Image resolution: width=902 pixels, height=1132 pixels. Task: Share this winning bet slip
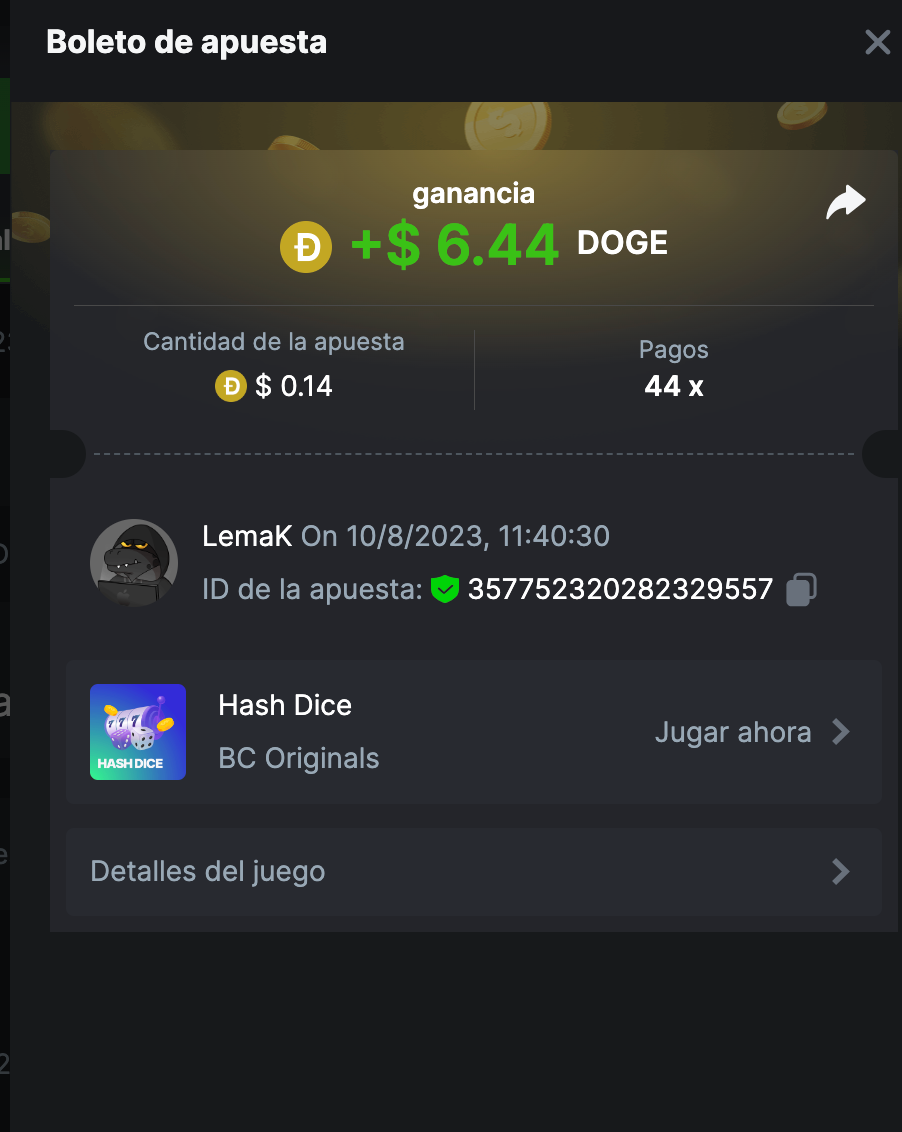click(x=845, y=203)
